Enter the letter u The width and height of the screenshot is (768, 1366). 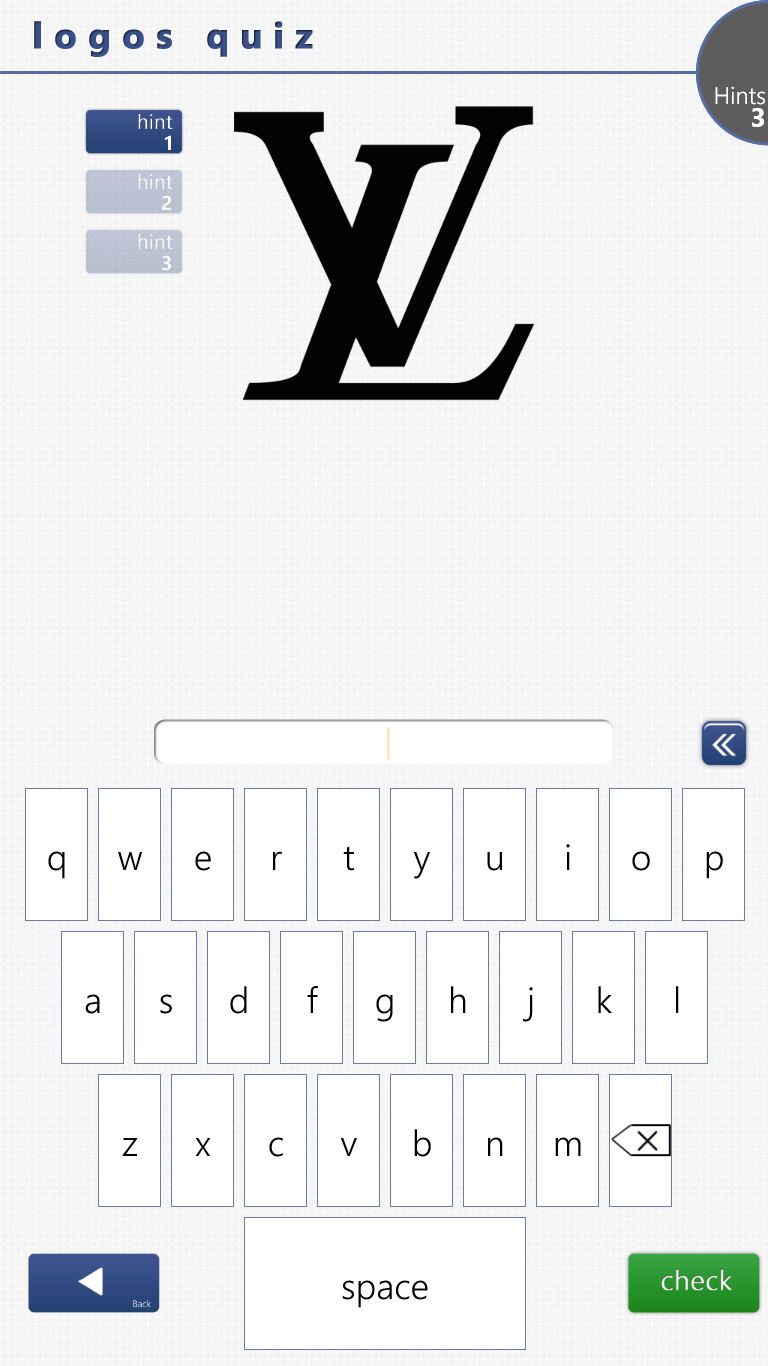494,854
